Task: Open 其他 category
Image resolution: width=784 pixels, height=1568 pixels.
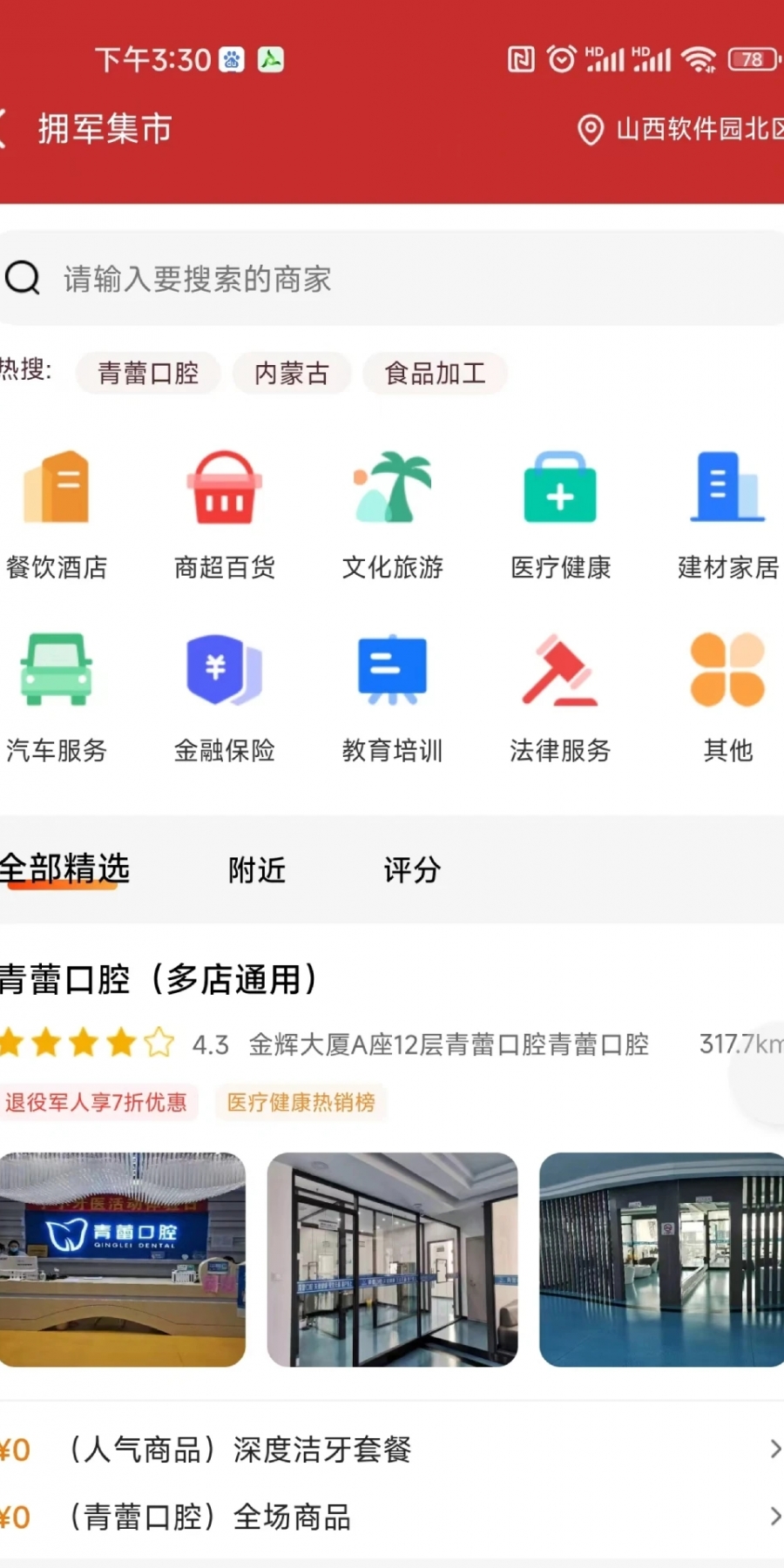Action: click(x=727, y=695)
